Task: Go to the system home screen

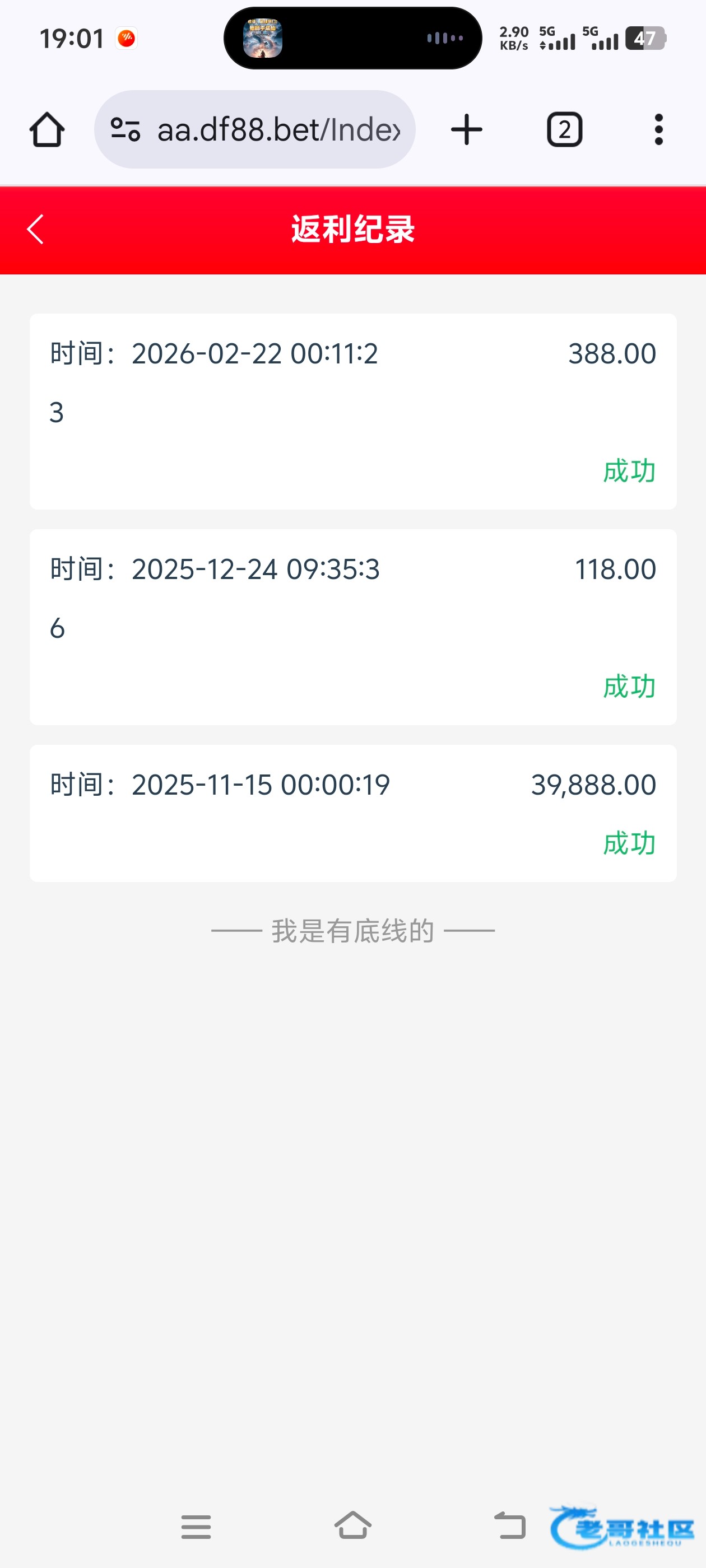Action: 352,1525
